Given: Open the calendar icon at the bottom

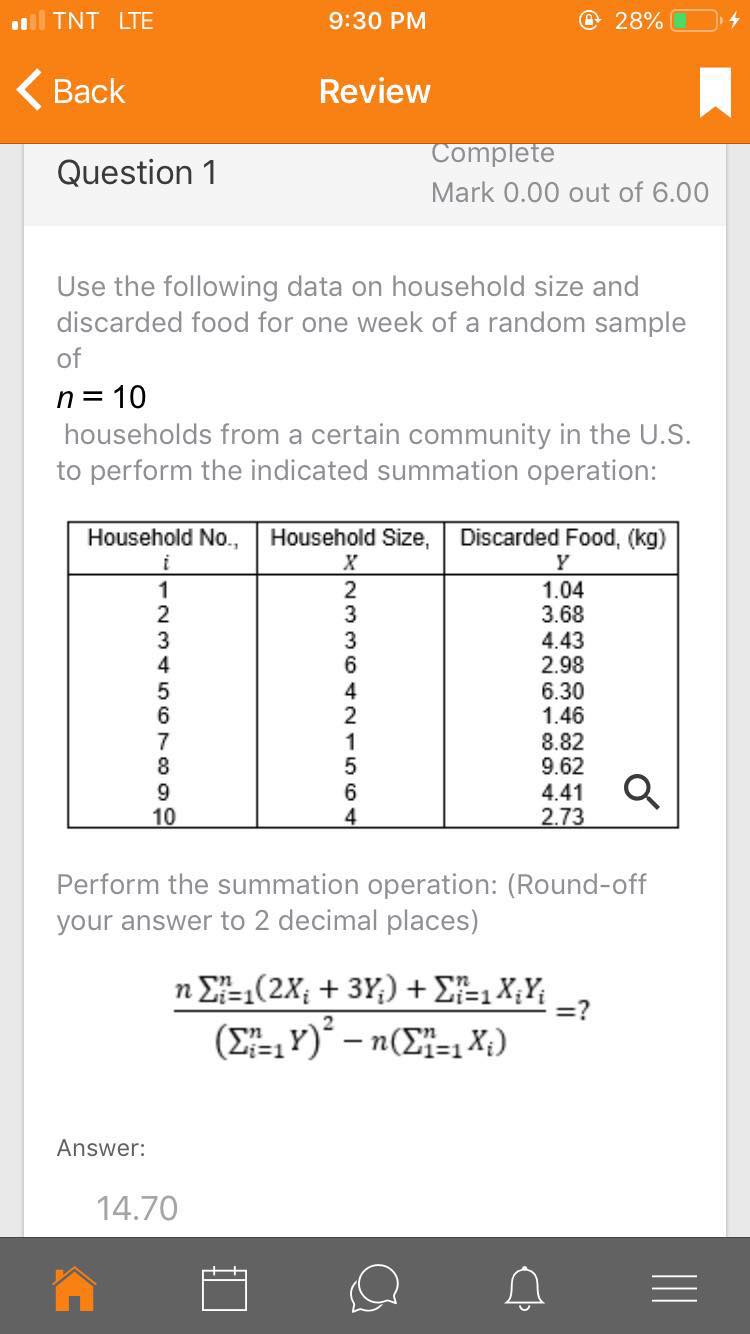Looking at the screenshot, I should [x=225, y=1288].
